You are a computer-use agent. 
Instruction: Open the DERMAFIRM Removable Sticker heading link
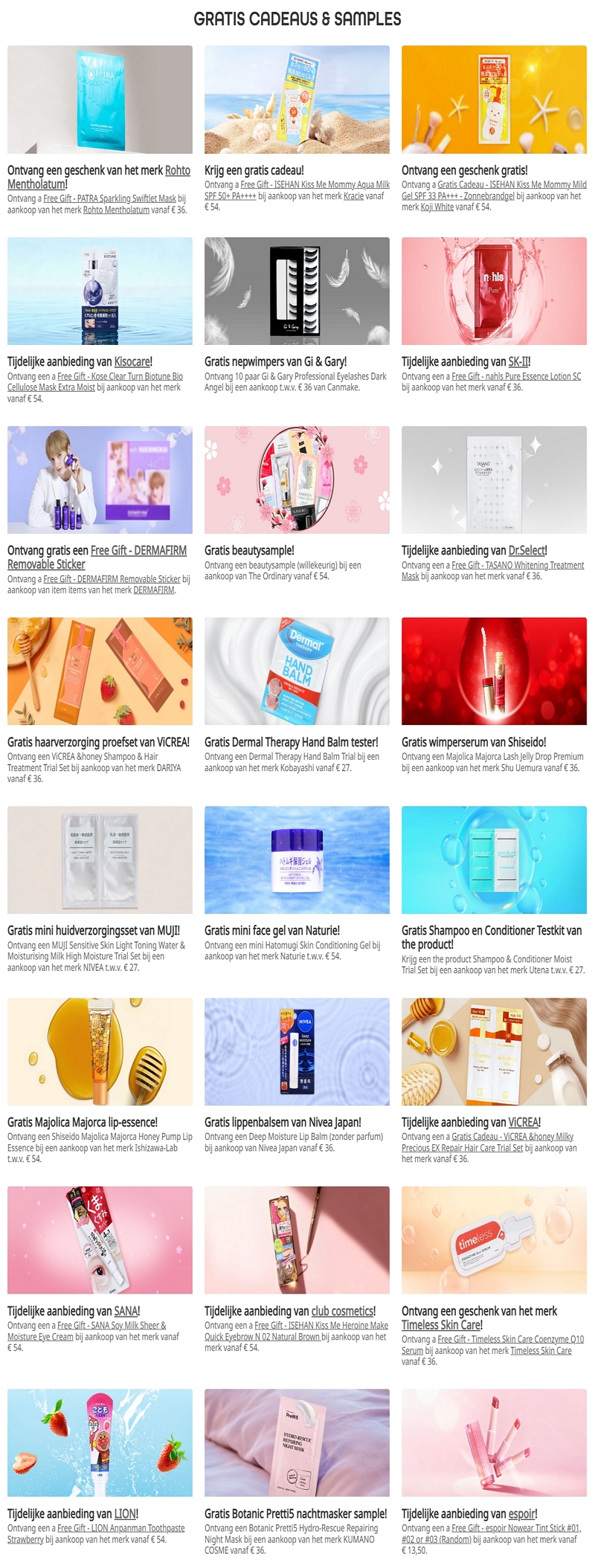[x=138, y=551]
